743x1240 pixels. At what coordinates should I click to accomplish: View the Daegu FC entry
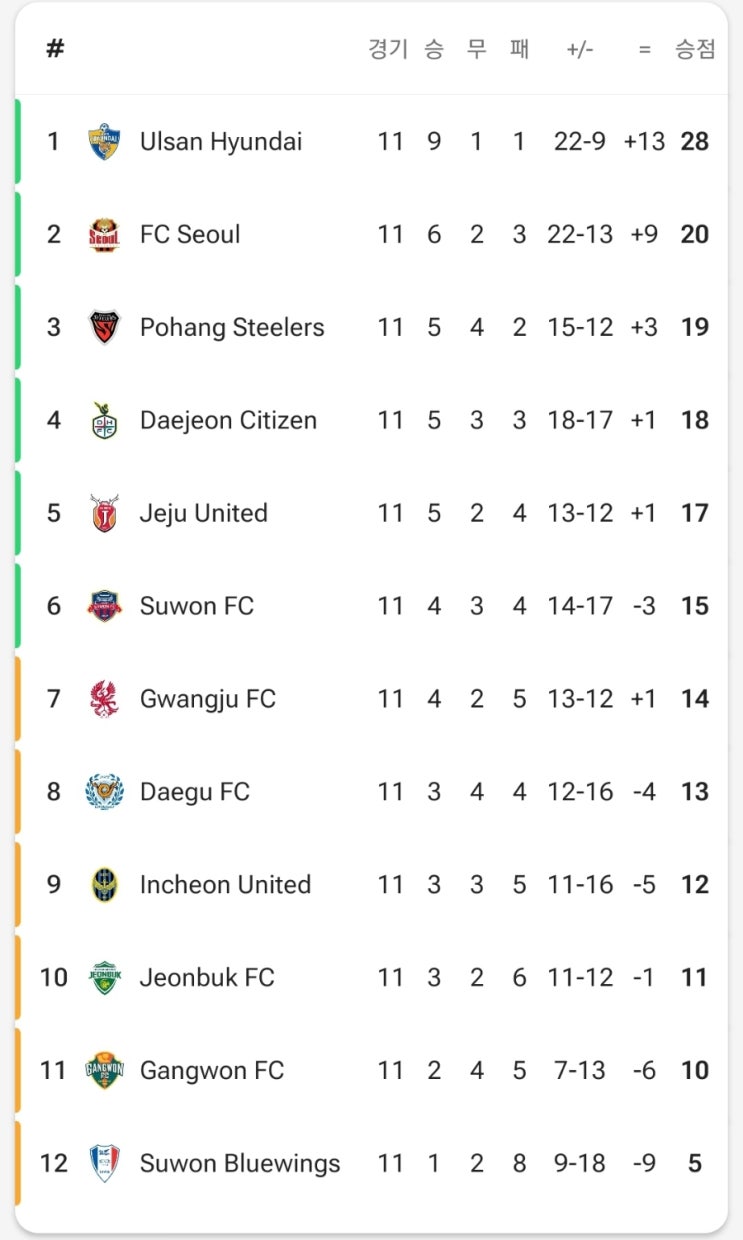click(371, 792)
